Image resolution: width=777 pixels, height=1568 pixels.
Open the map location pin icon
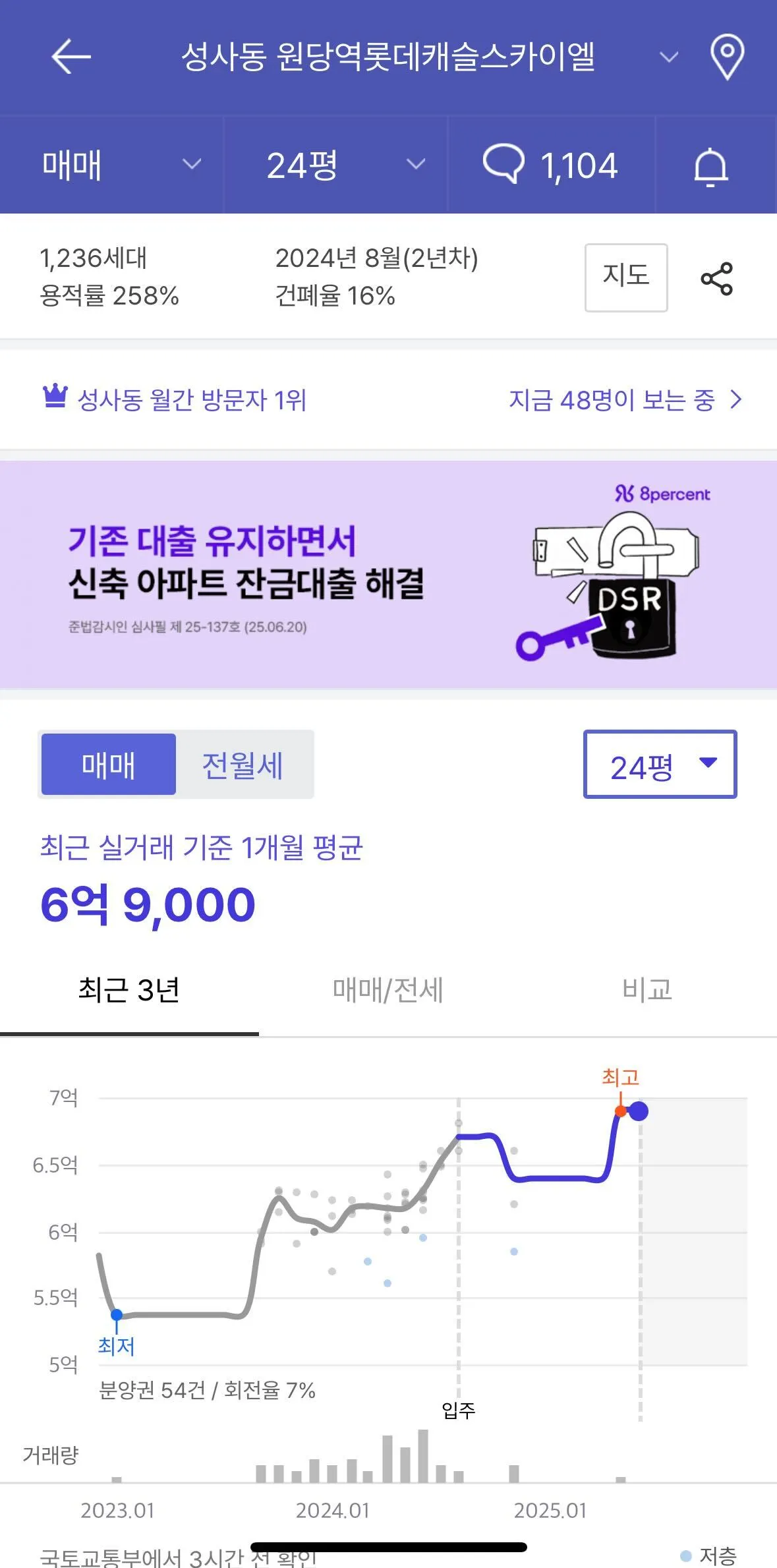pos(727,57)
